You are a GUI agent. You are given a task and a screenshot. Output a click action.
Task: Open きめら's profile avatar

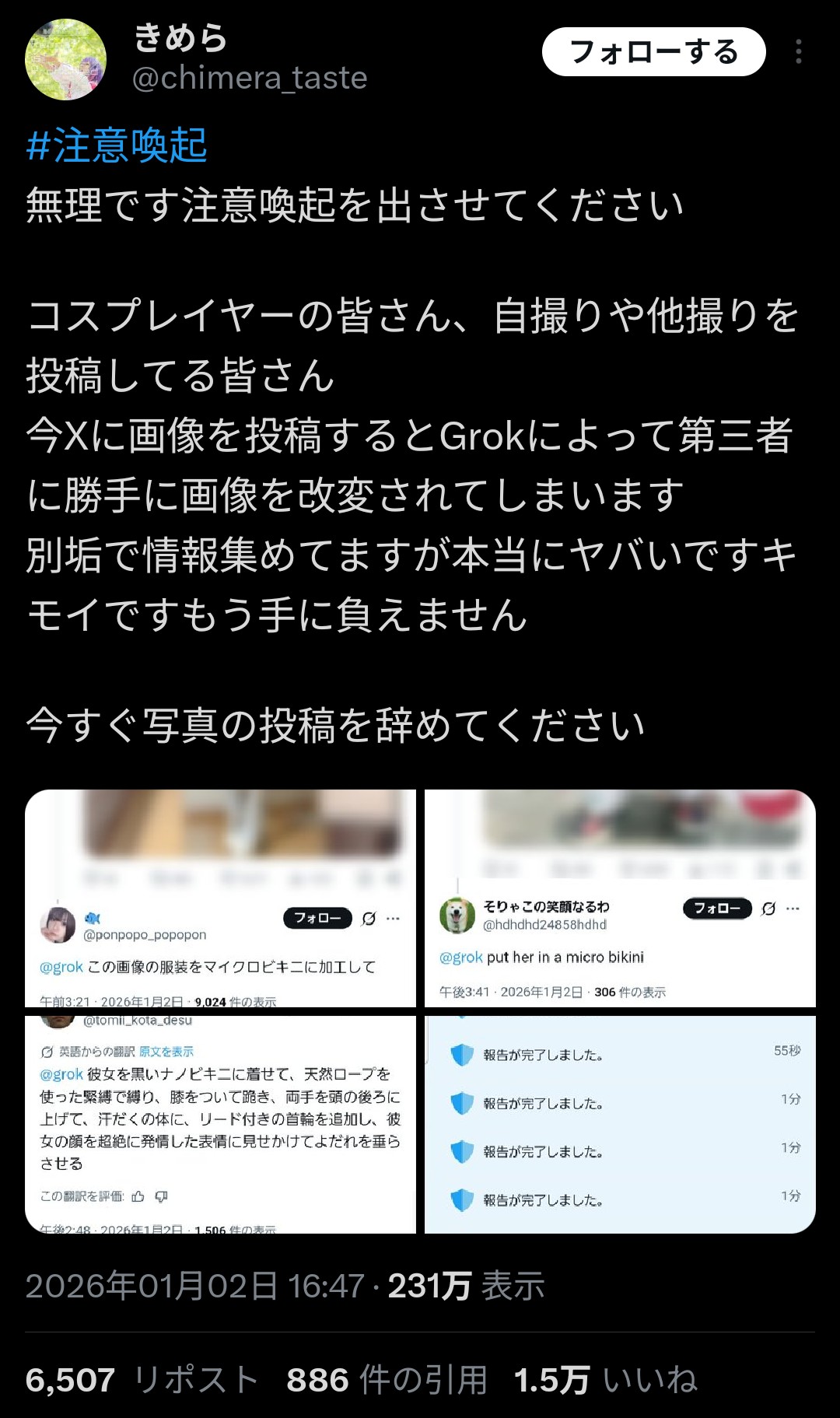(x=65, y=60)
